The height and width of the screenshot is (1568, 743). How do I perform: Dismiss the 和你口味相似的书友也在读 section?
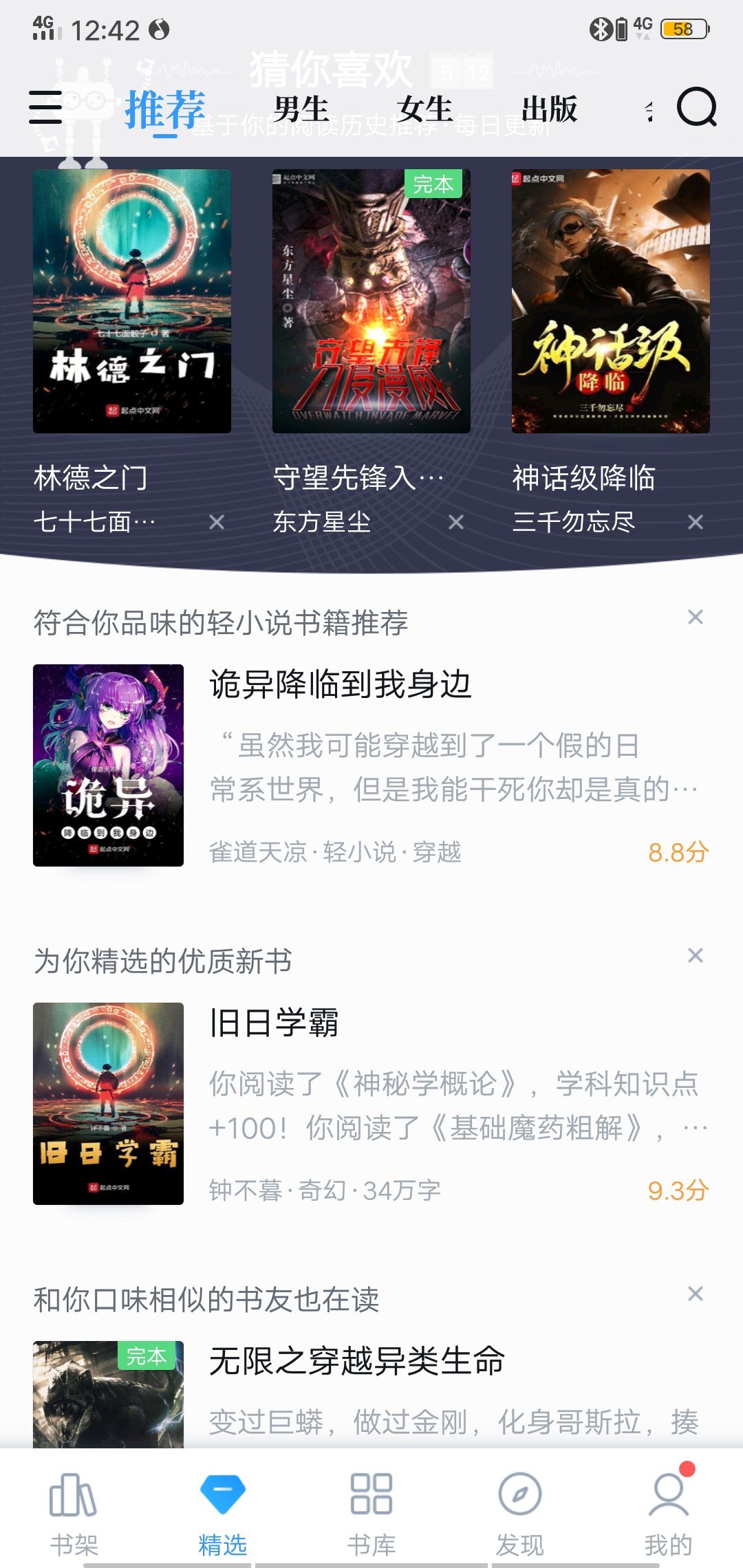click(696, 1294)
